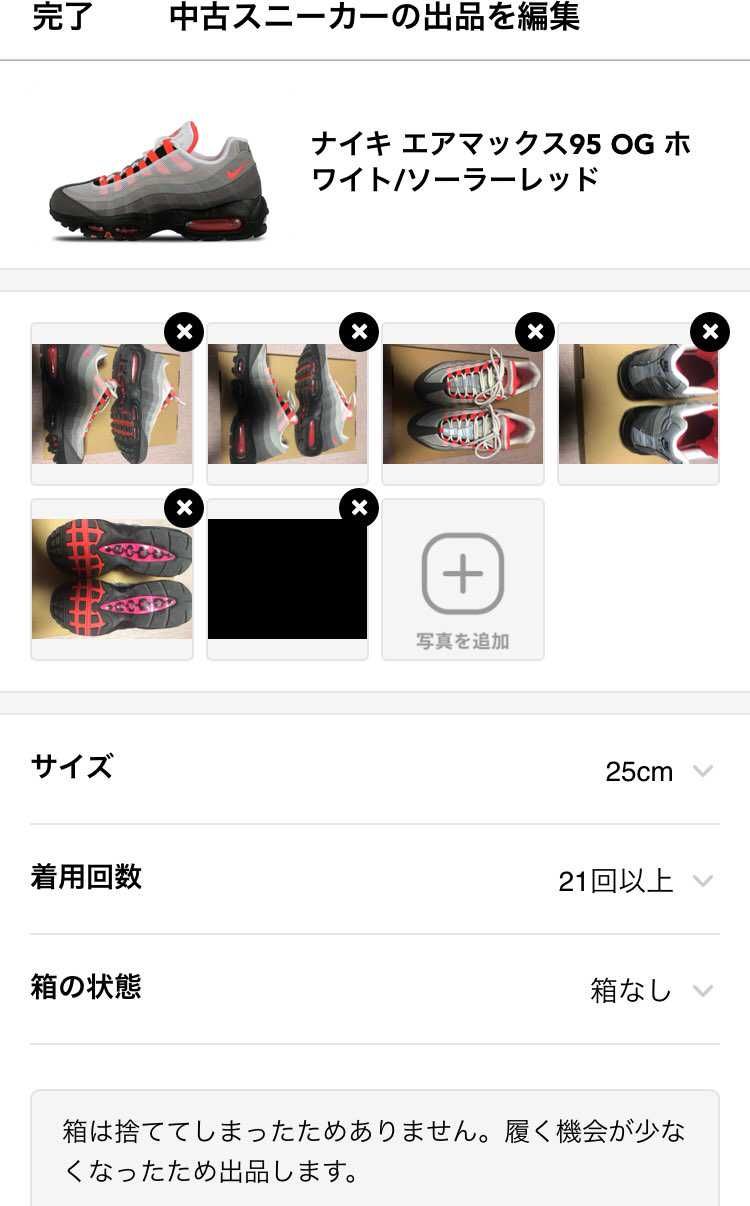Viewport: 750px width, 1206px height.
Task: Change 着用回数 from 21回以上
Action: click(375, 880)
